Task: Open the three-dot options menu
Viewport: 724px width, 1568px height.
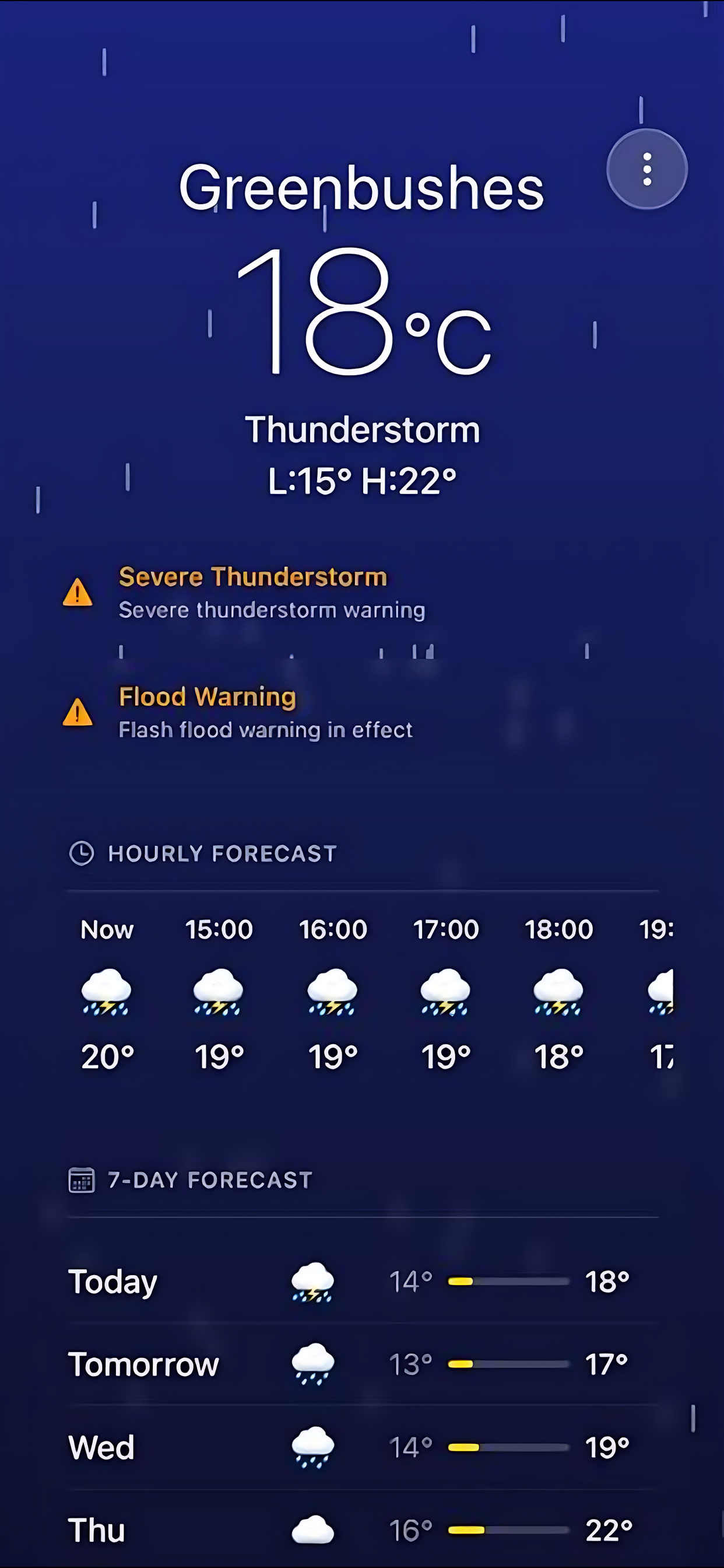Action: point(646,169)
